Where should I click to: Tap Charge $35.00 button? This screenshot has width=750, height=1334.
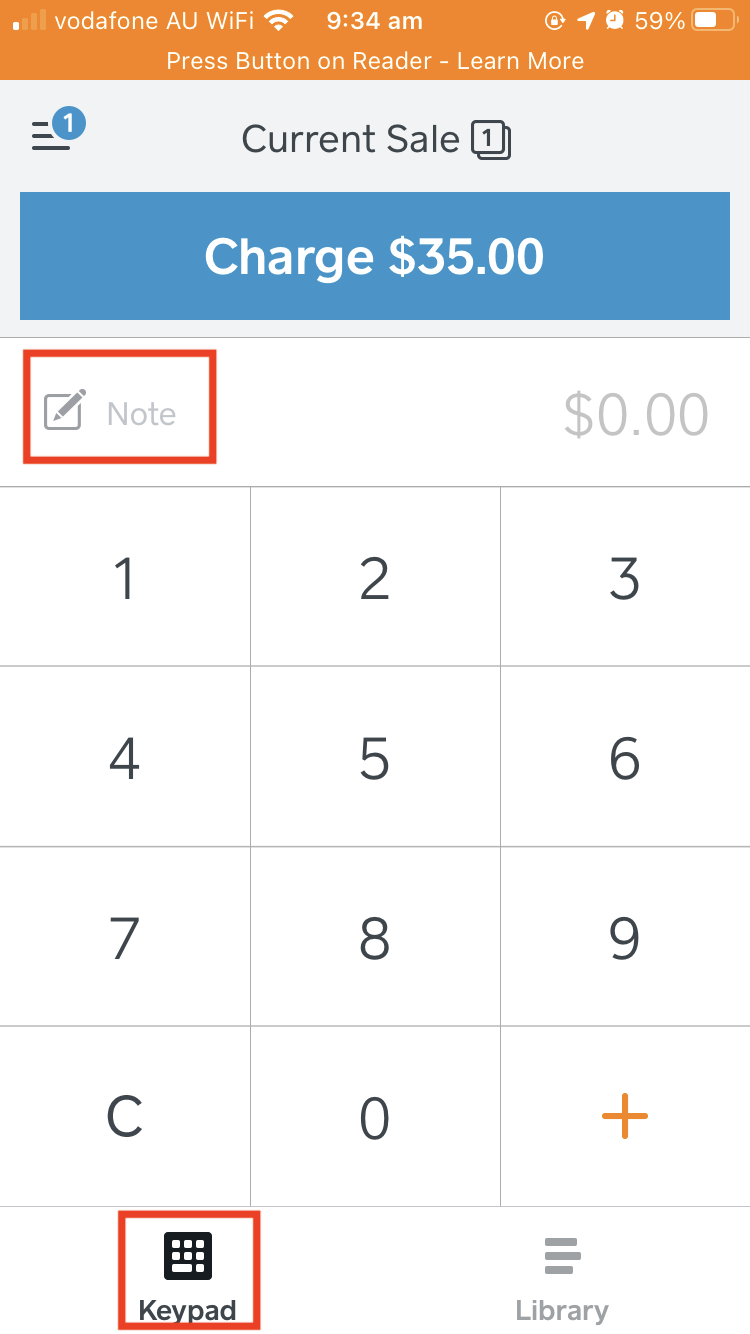tap(375, 257)
